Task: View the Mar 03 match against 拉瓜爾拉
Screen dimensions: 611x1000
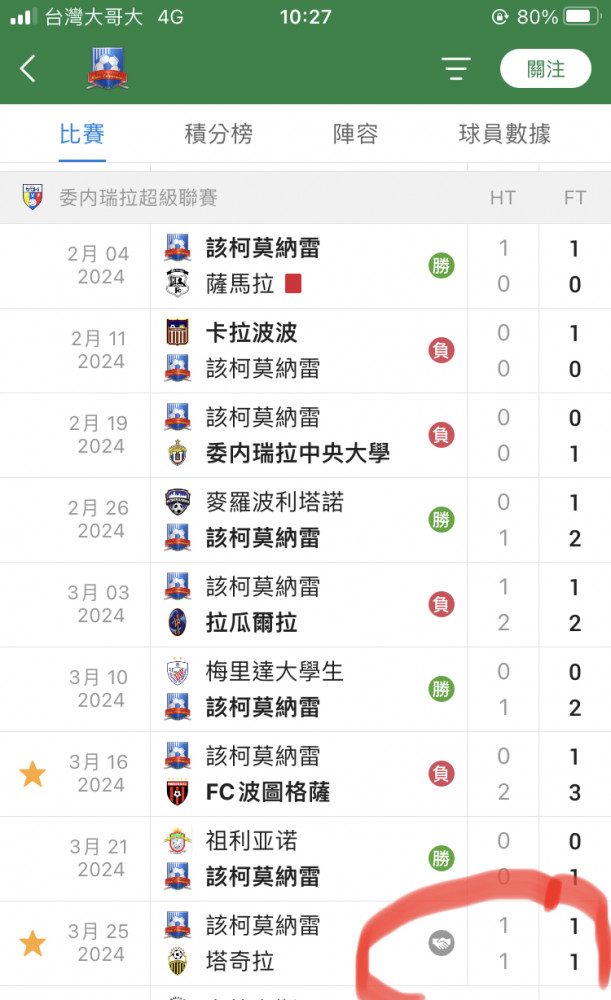Action: point(306,605)
